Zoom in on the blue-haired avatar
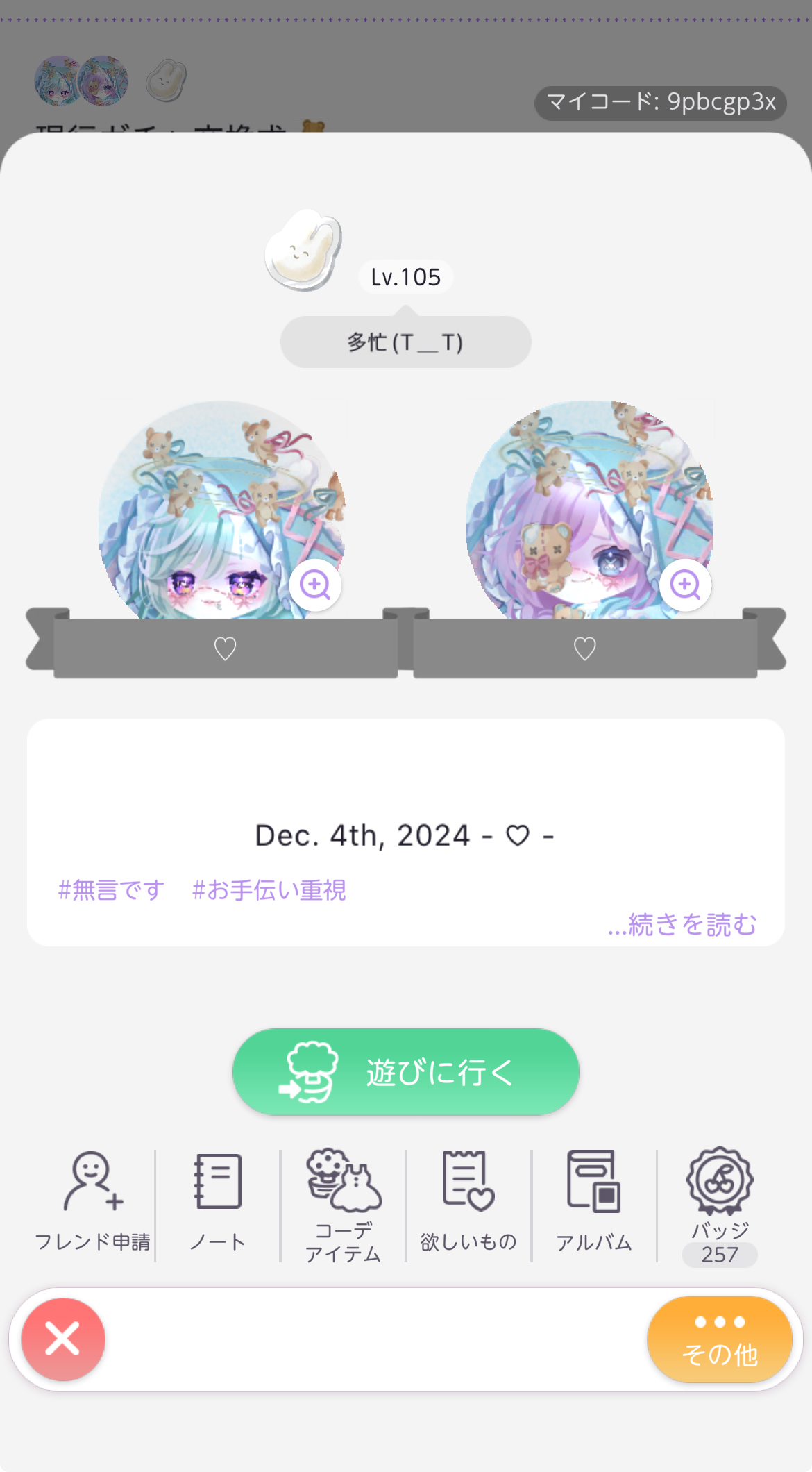 pos(315,585)
